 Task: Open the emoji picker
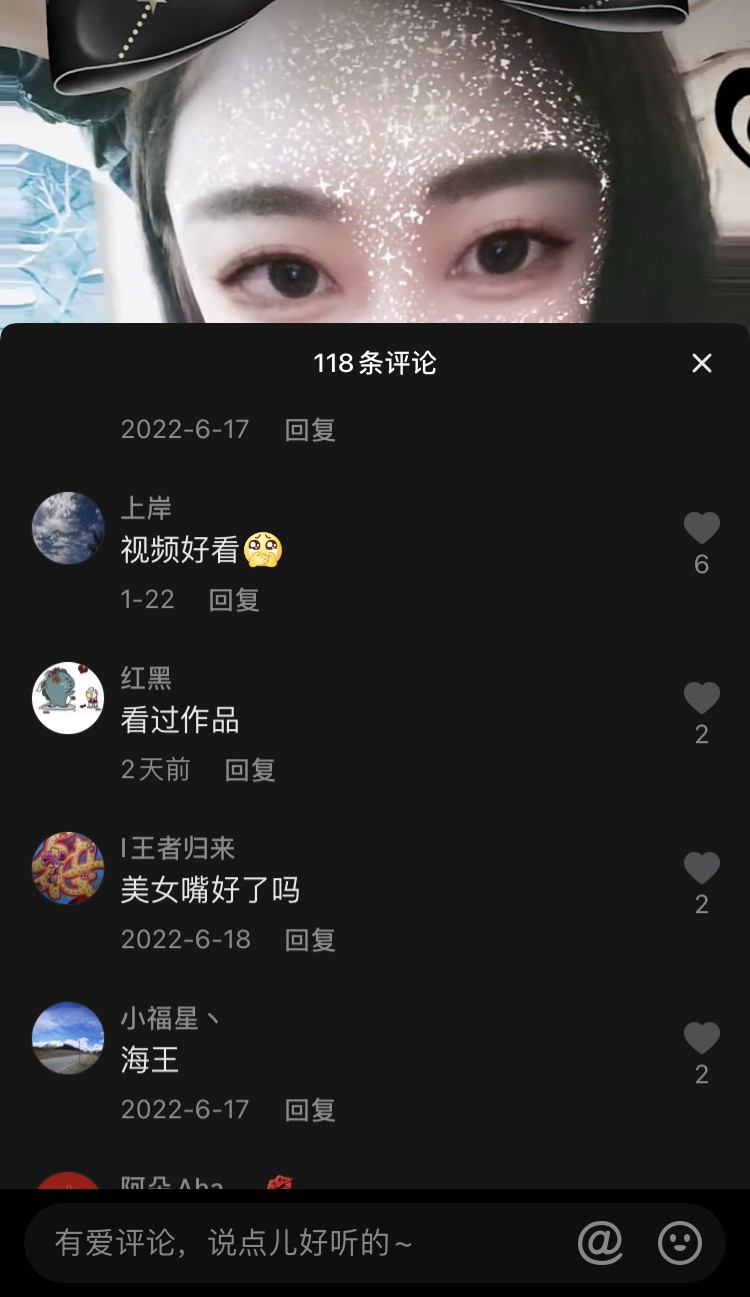(680, 1243)
